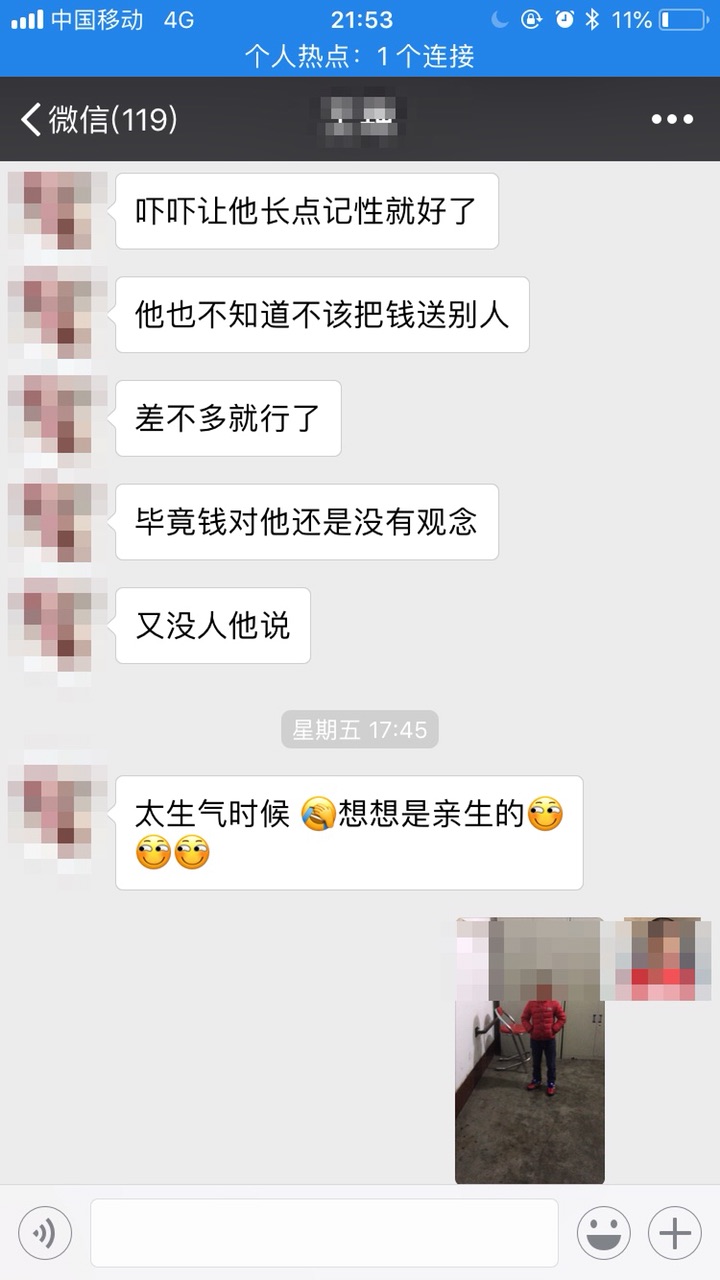
Task: Open the plus attachments menu
Action: click(674, 1233)
